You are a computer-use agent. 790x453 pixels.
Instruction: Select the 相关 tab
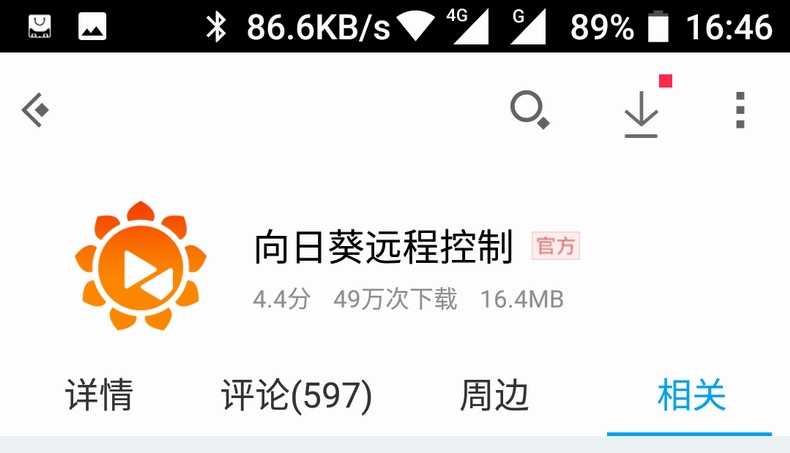pyautogui.click(x=690, y=396)
